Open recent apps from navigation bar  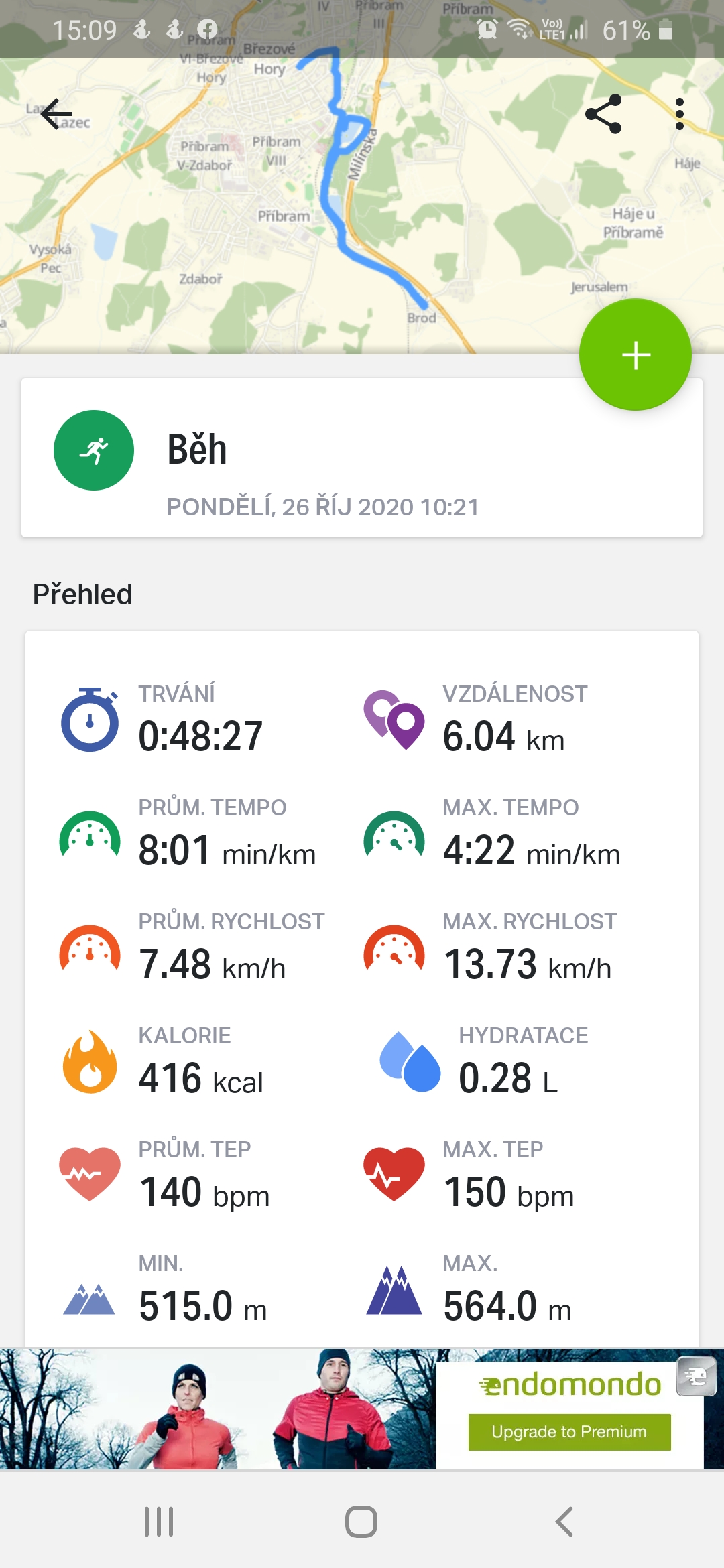coord(159,1522)
